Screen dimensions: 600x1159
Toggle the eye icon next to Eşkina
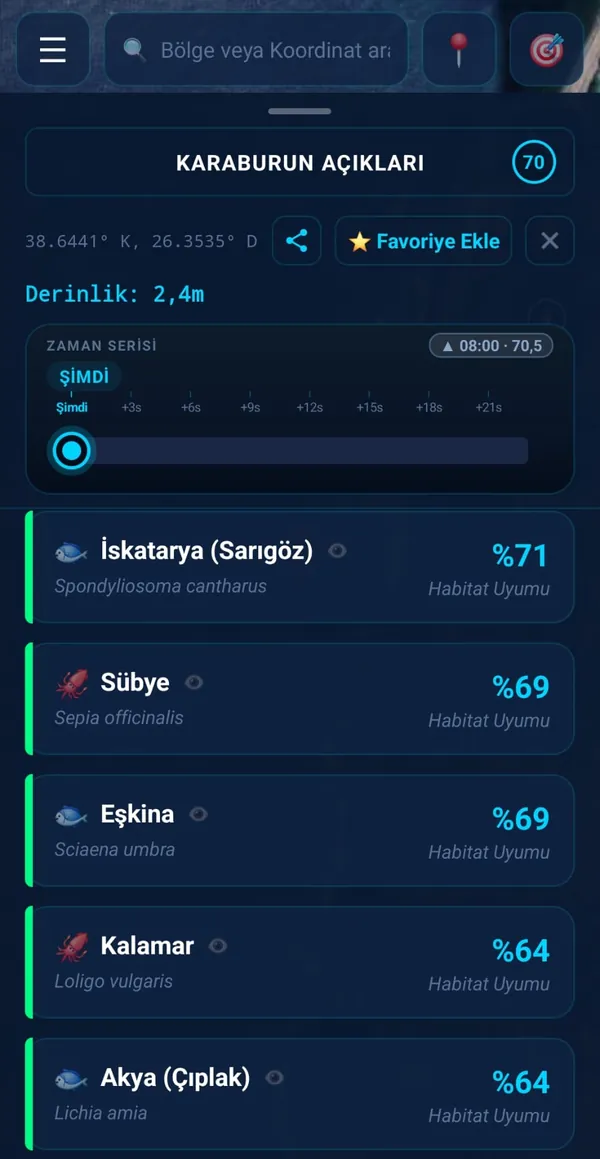tap(198, 814)
